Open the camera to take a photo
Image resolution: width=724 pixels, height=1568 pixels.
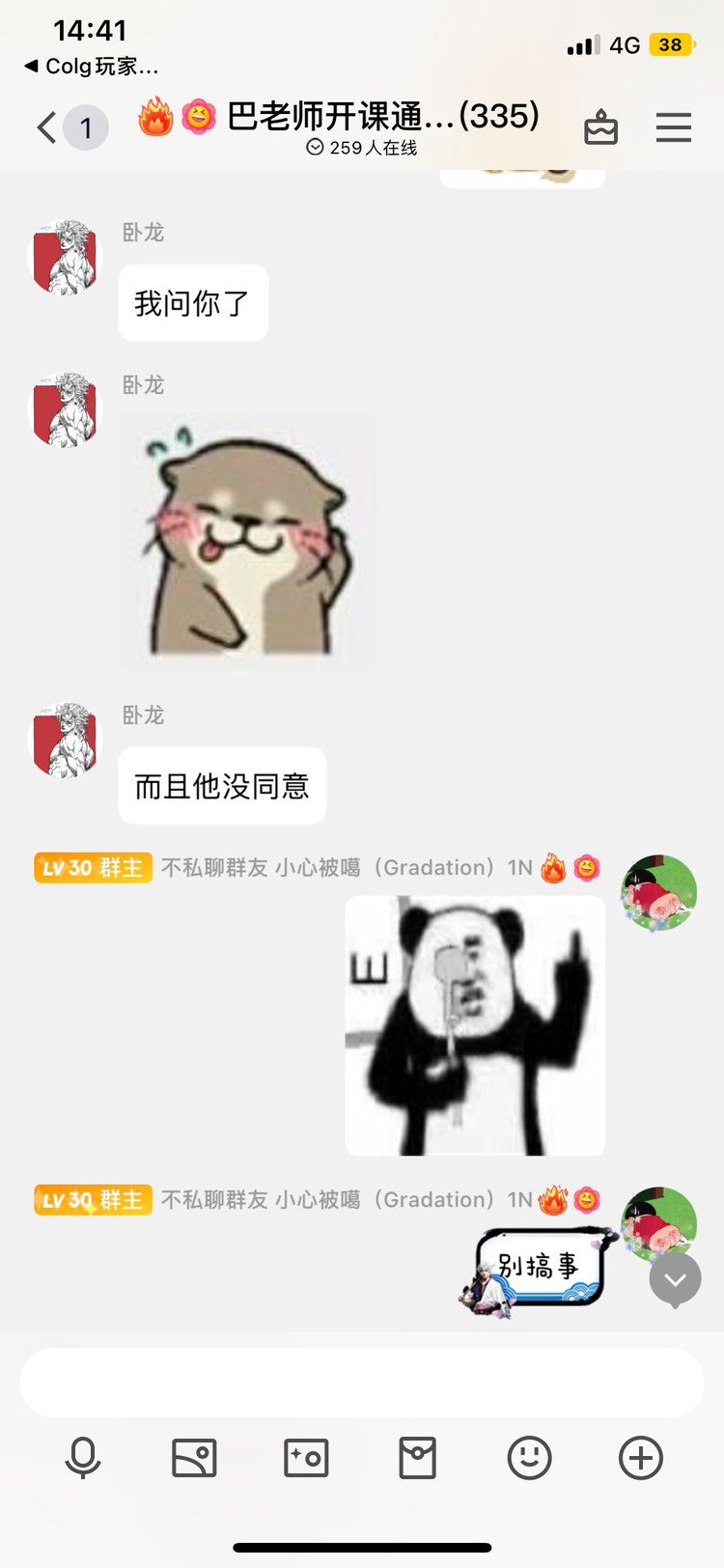(306, 1457)
